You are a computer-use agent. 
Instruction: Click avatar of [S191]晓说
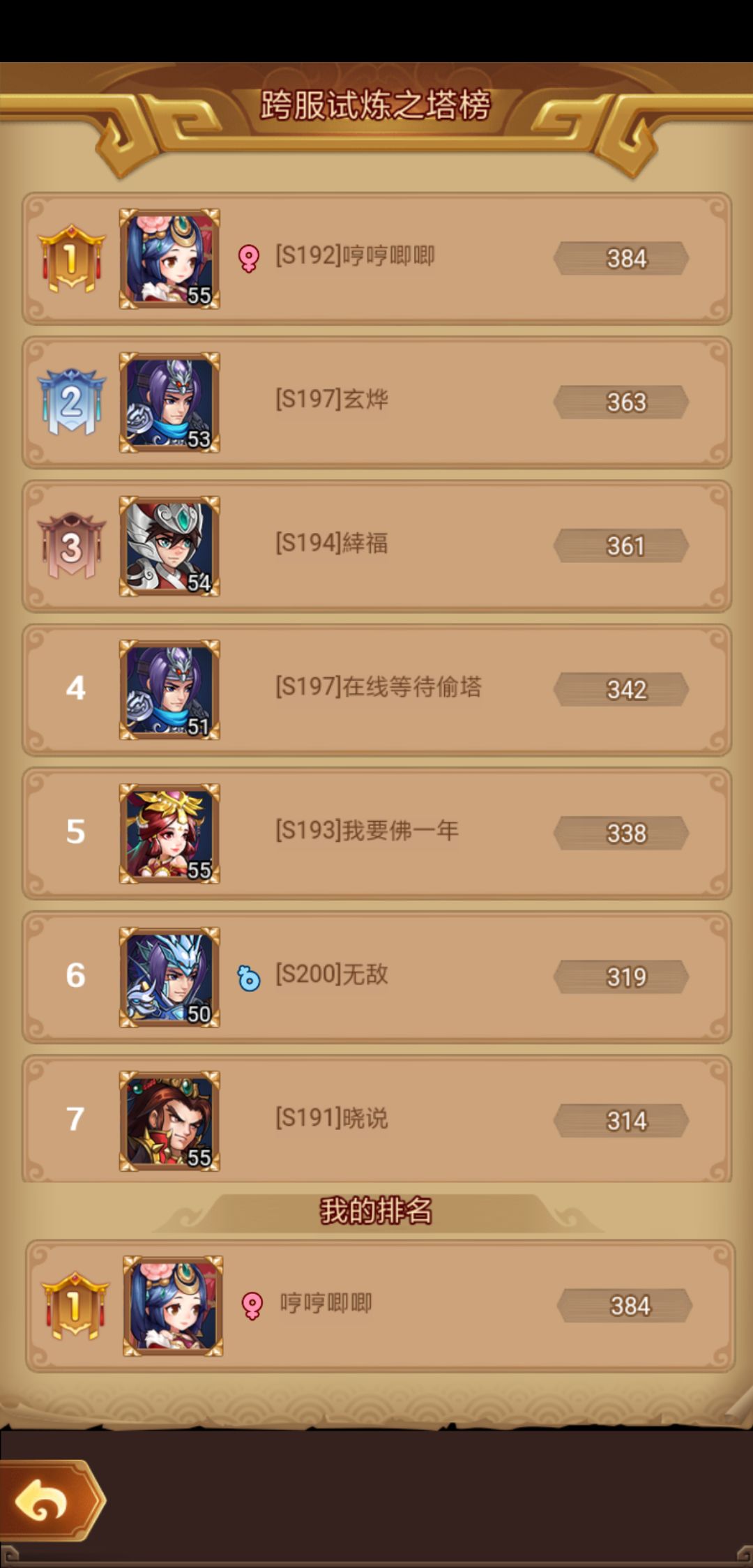point(169,1120)
